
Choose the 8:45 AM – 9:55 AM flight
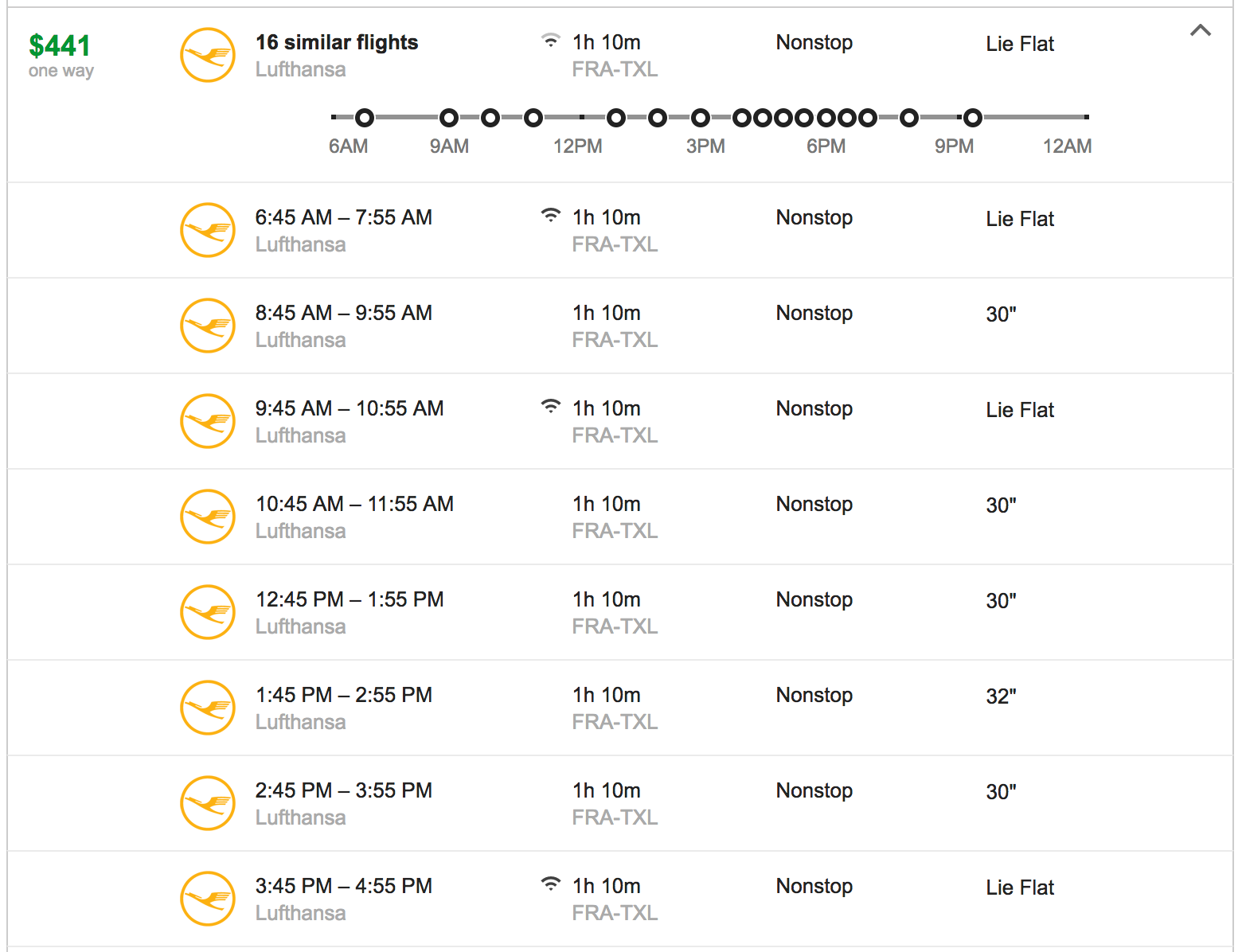[343, 314]
